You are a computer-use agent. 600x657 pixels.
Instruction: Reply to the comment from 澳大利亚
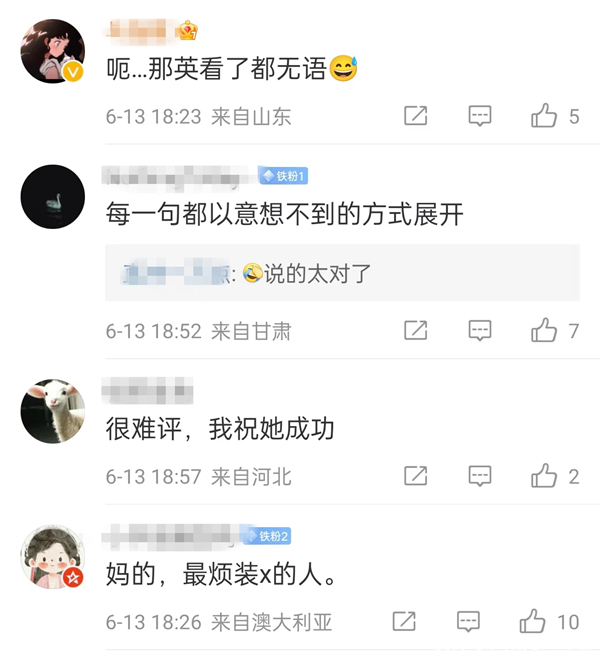point(468,622)
